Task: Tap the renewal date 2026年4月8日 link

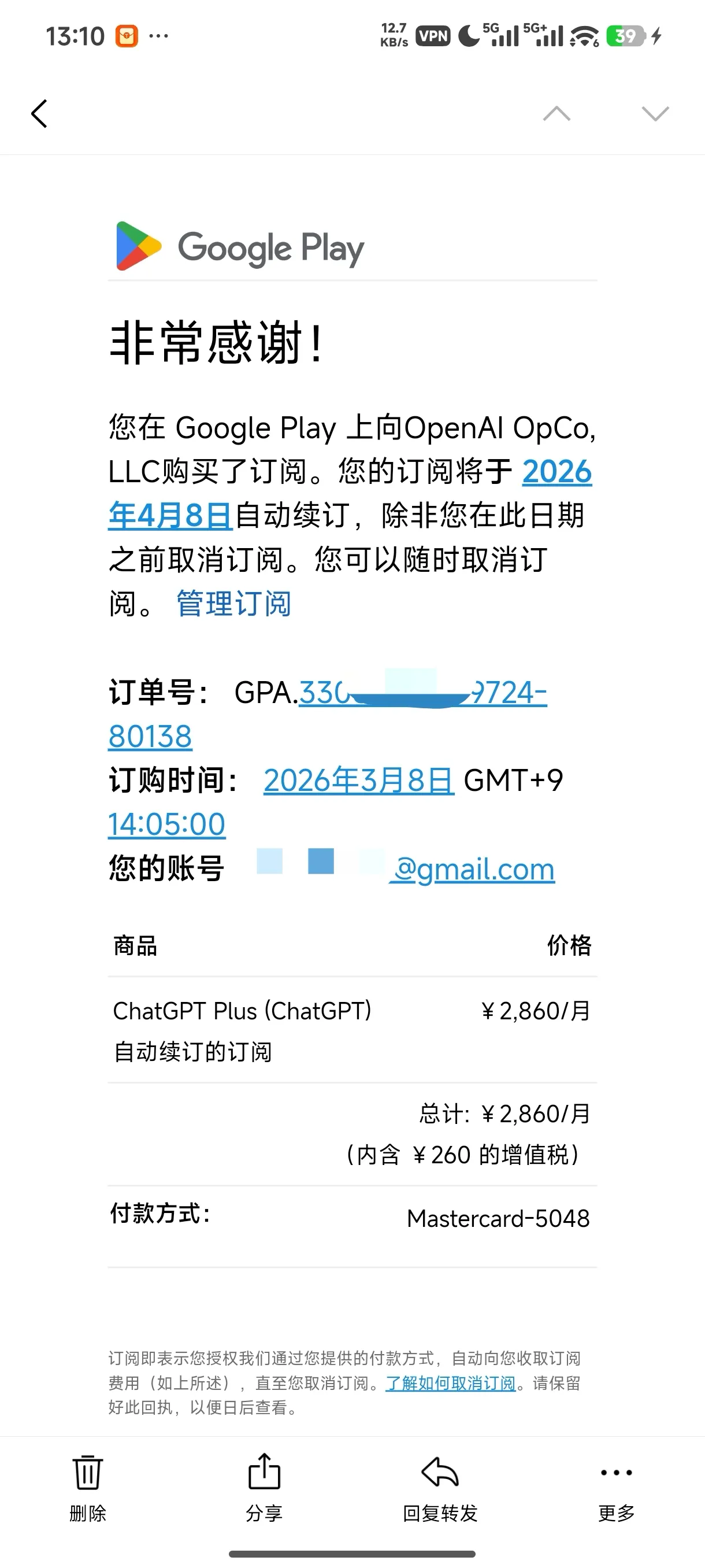Action: click(x=170, y=516)
